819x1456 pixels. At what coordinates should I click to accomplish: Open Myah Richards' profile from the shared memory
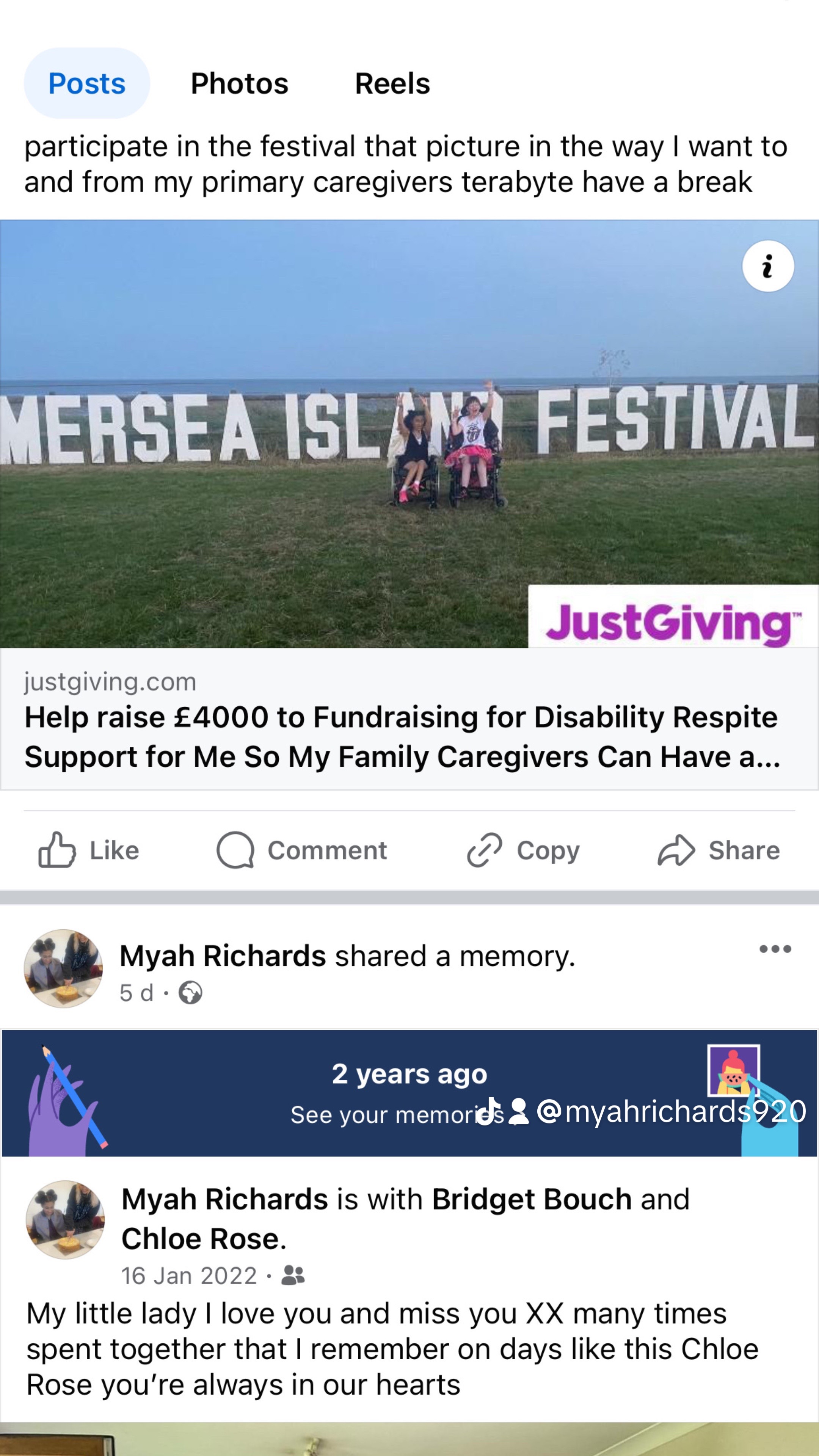tap(223, 956)
